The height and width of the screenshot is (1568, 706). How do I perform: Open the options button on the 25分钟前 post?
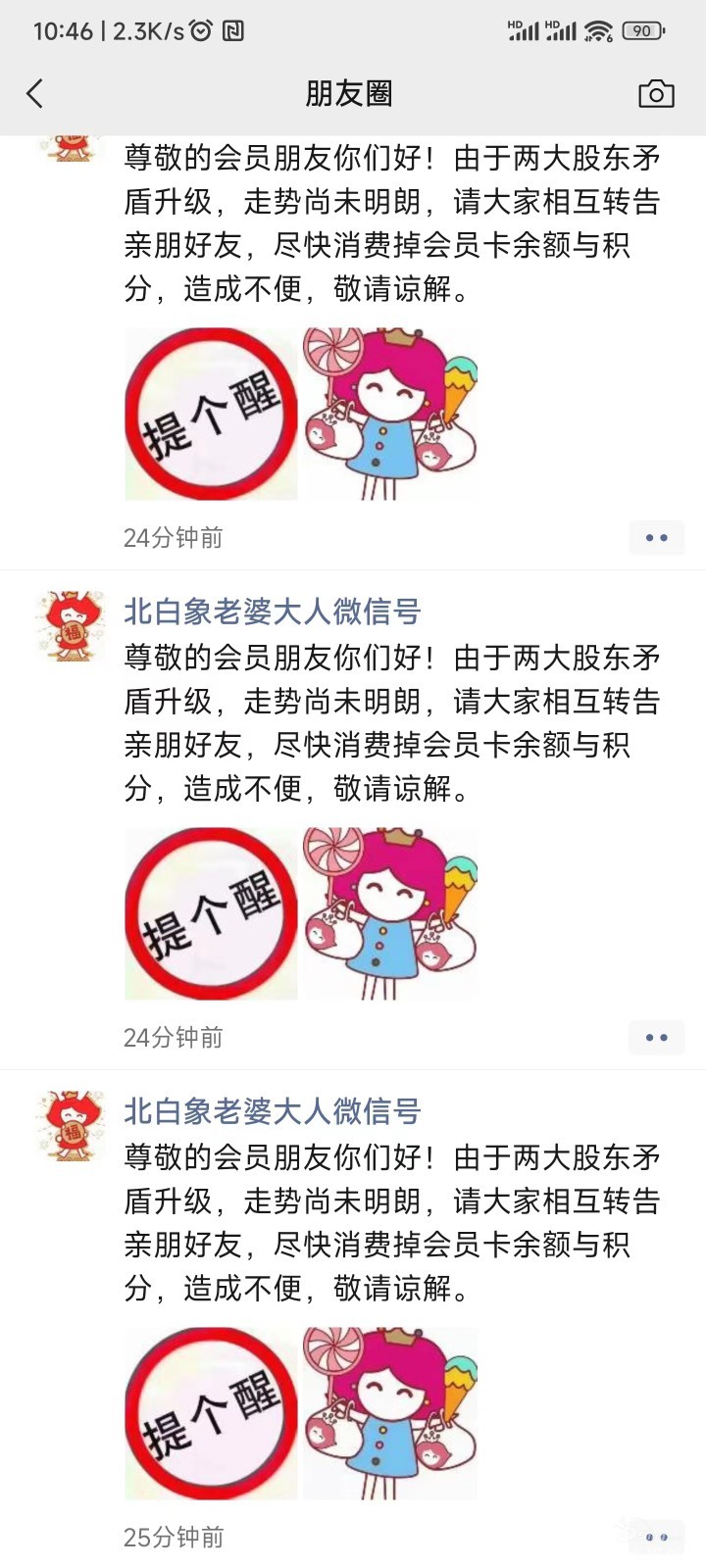pos(656,1537)
